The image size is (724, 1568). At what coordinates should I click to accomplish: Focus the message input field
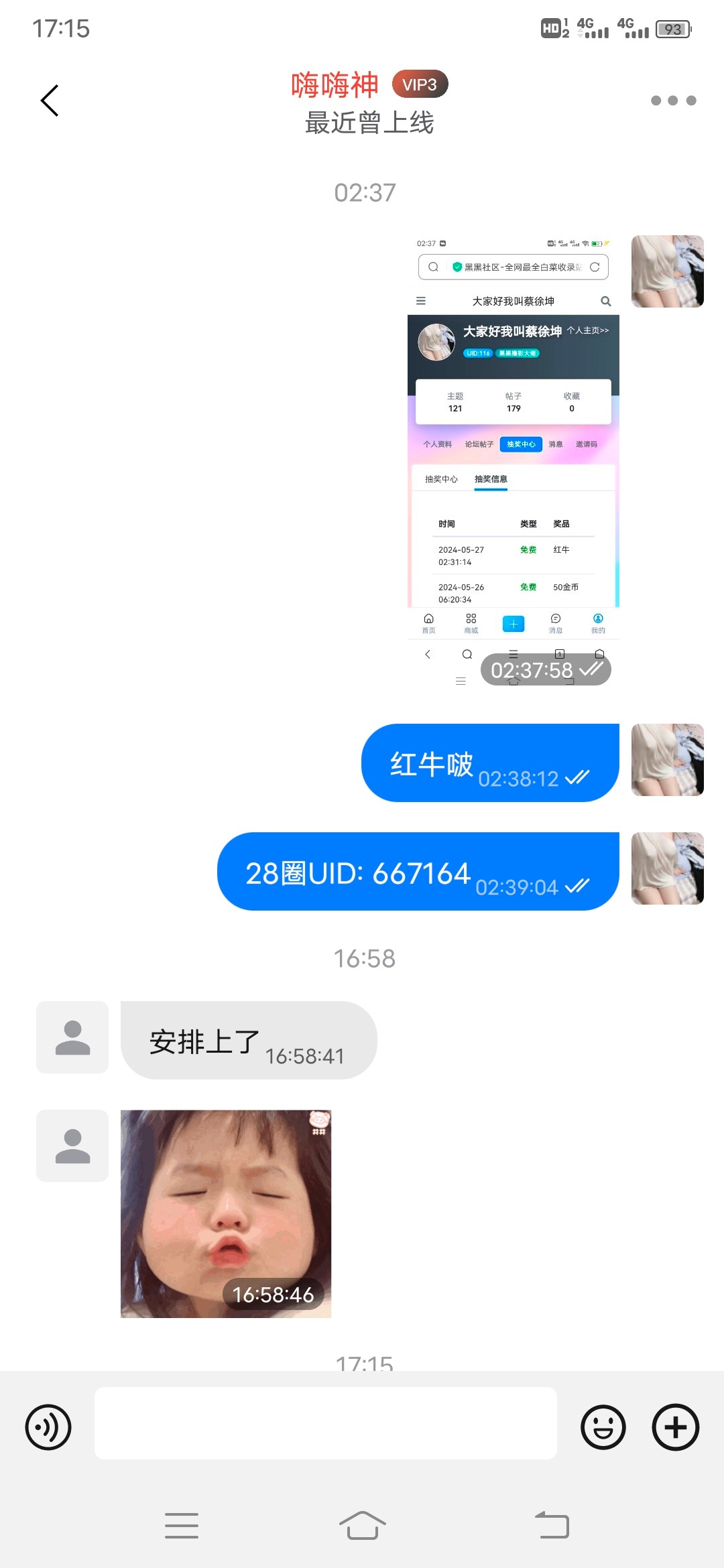point(325,1423)
